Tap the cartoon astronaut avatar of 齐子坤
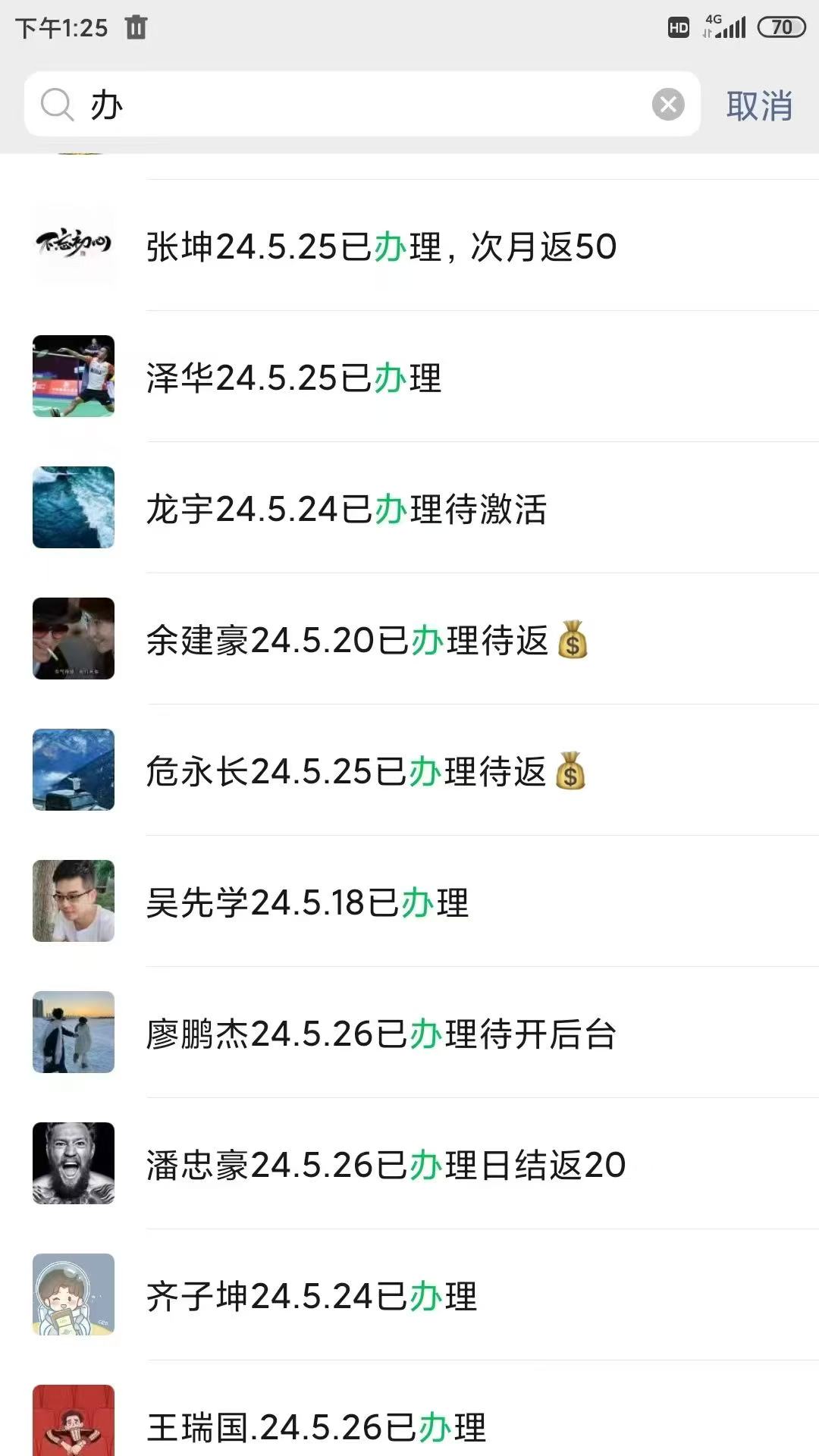Viewport: 819px width, 1456px height. click(x=73, y=1295)
